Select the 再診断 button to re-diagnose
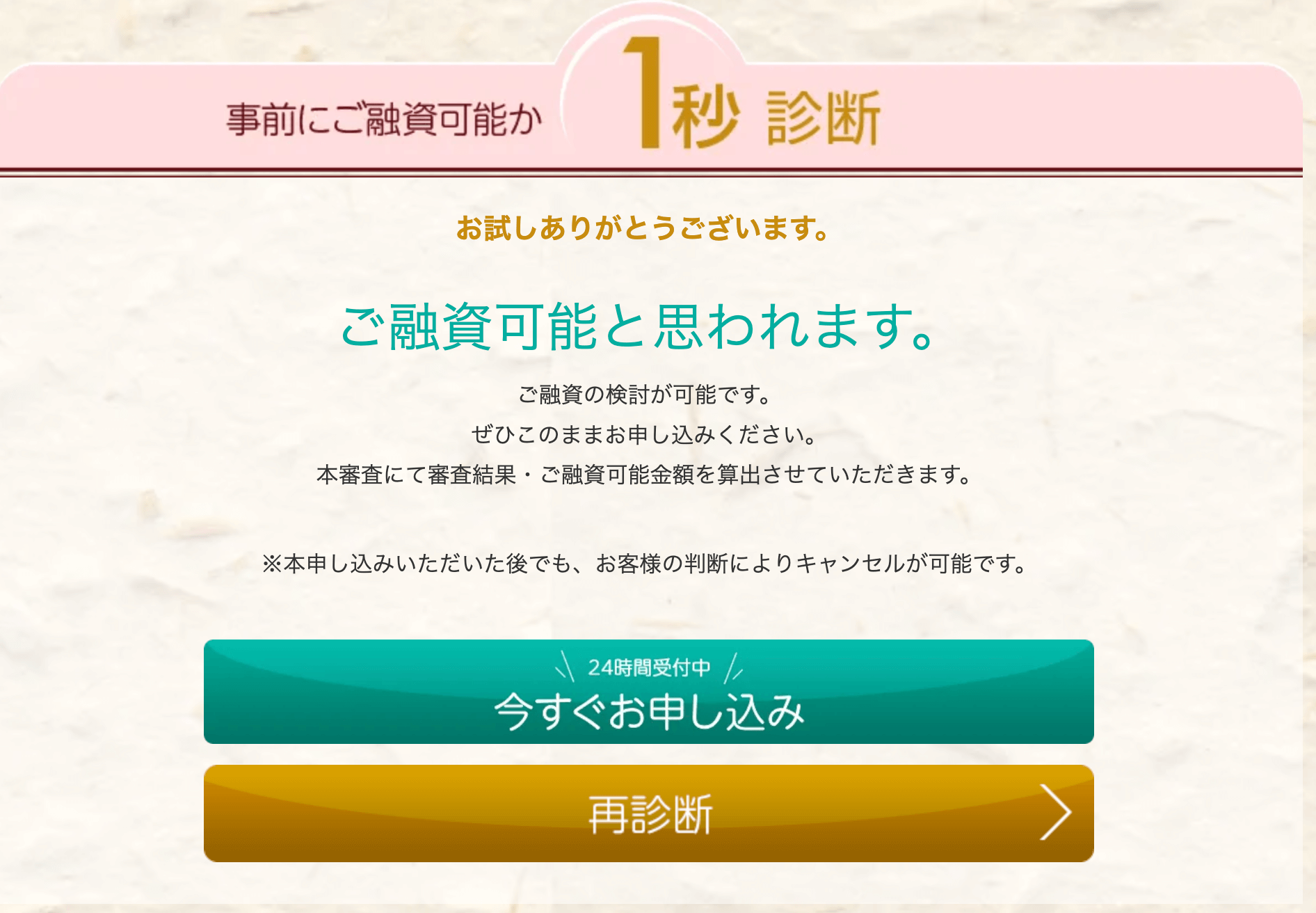Screen dimensions: 1316x913 [x=648, y=813]
